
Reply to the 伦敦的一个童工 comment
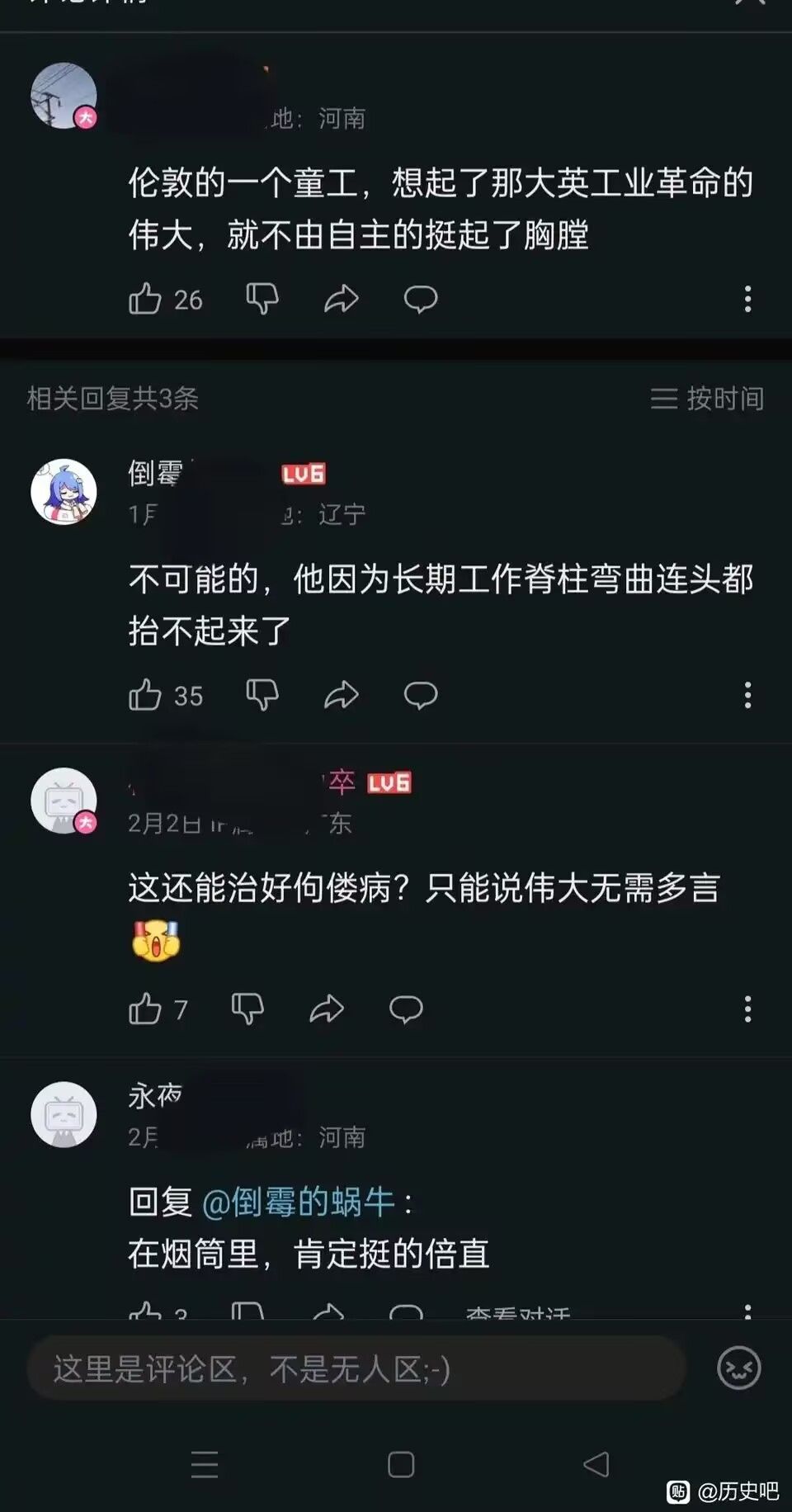420,299
